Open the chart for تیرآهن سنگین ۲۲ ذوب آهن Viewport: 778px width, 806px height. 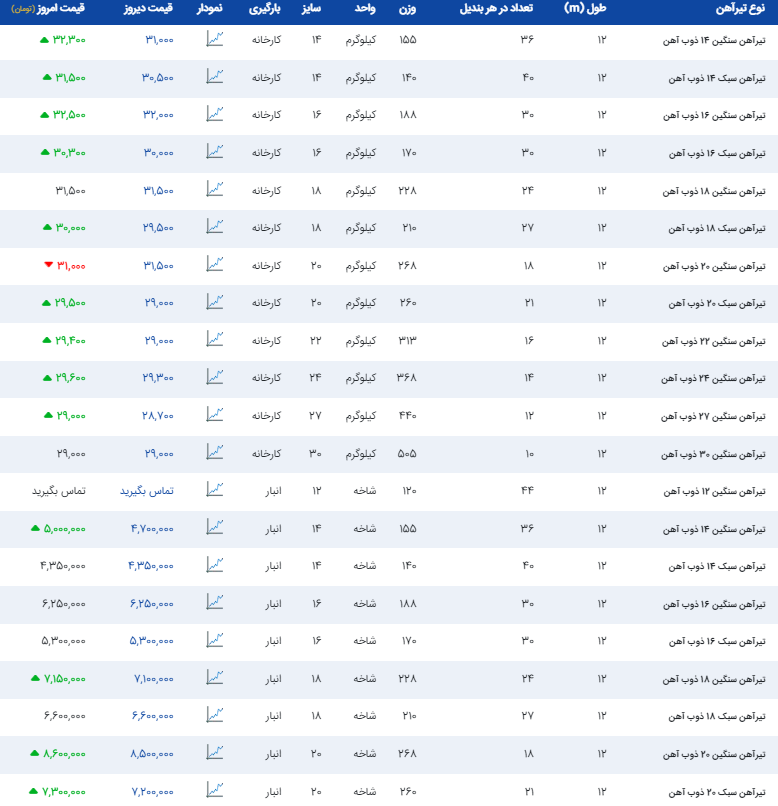tap(214, 339)
